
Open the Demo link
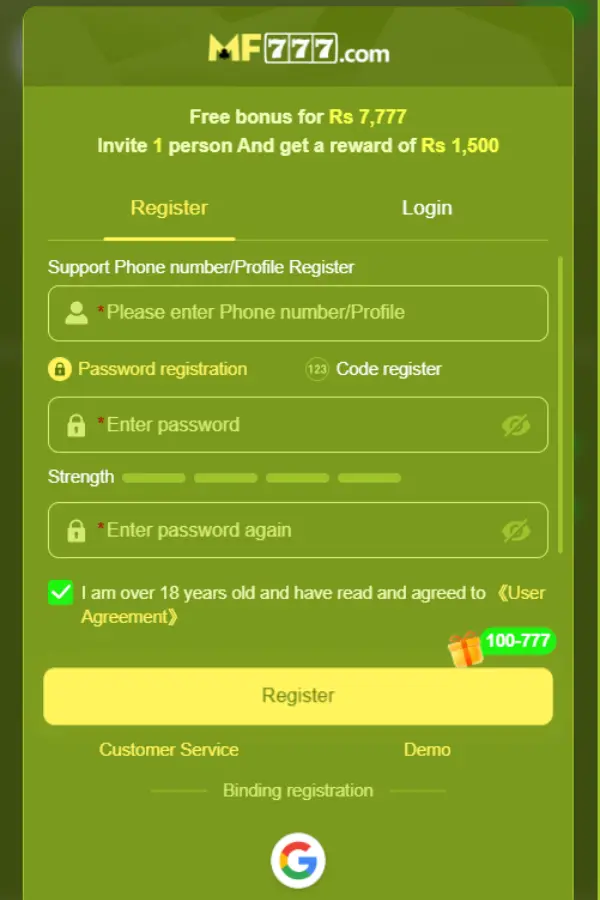[427, 750]
